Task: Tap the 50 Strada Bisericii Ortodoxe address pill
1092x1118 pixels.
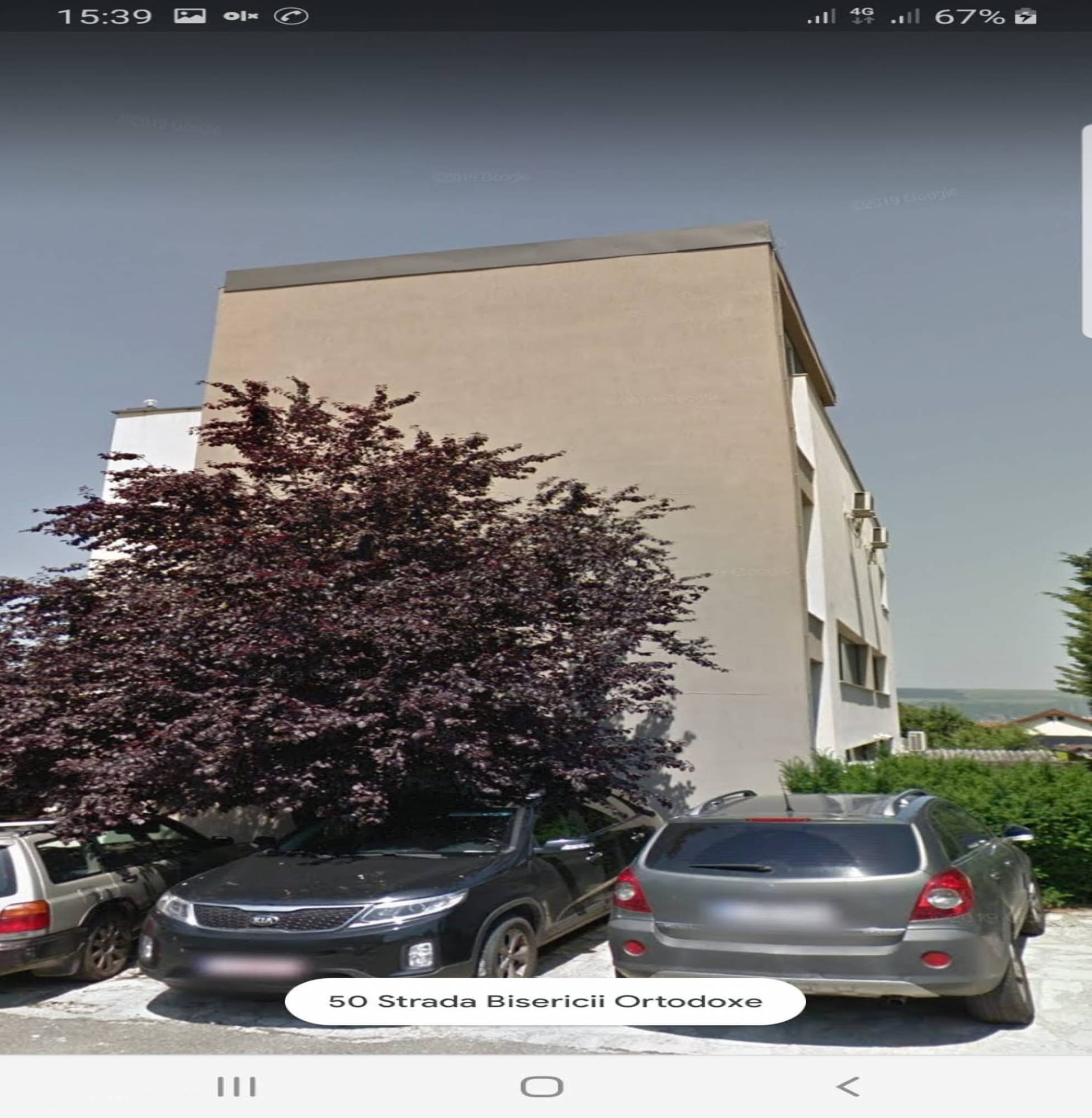Action: coord(545,1001)
